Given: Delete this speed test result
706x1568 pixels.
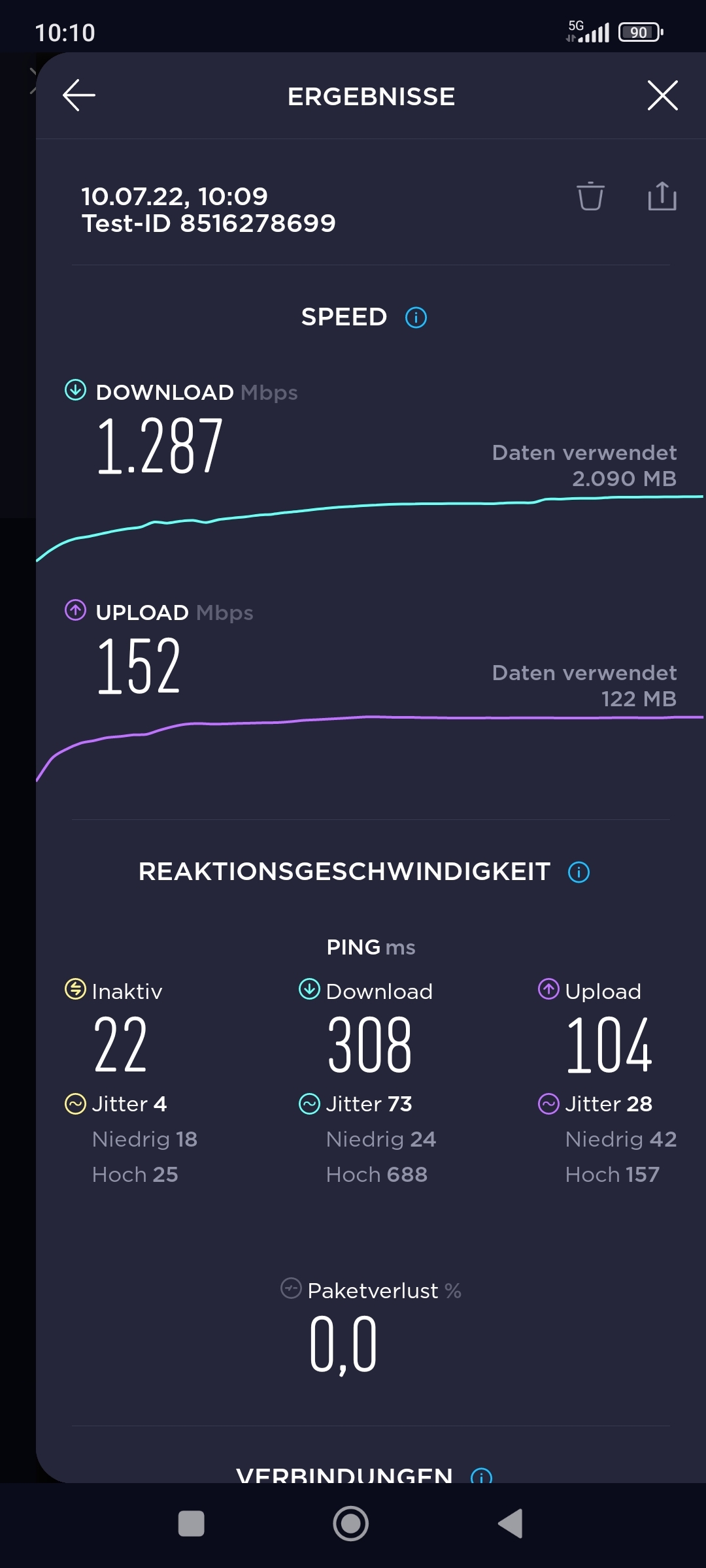Looking at the screenshot, I should point(590,196).
